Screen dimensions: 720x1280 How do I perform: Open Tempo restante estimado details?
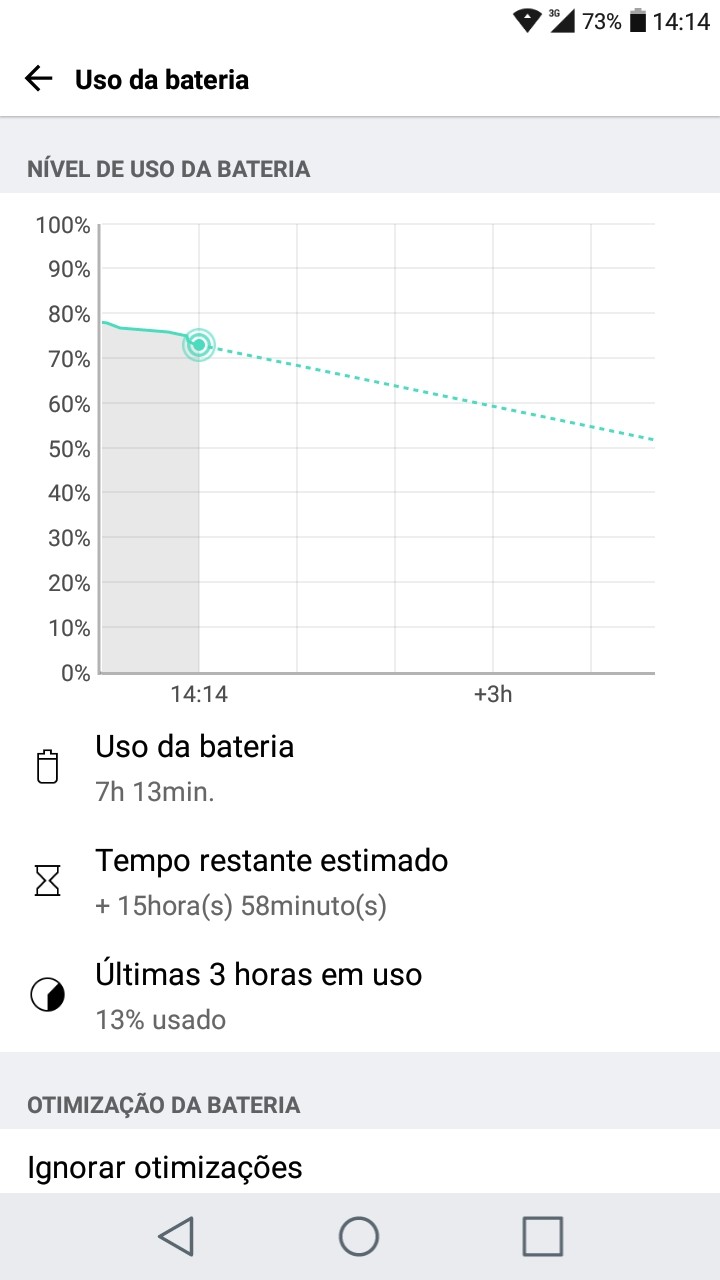360,882
